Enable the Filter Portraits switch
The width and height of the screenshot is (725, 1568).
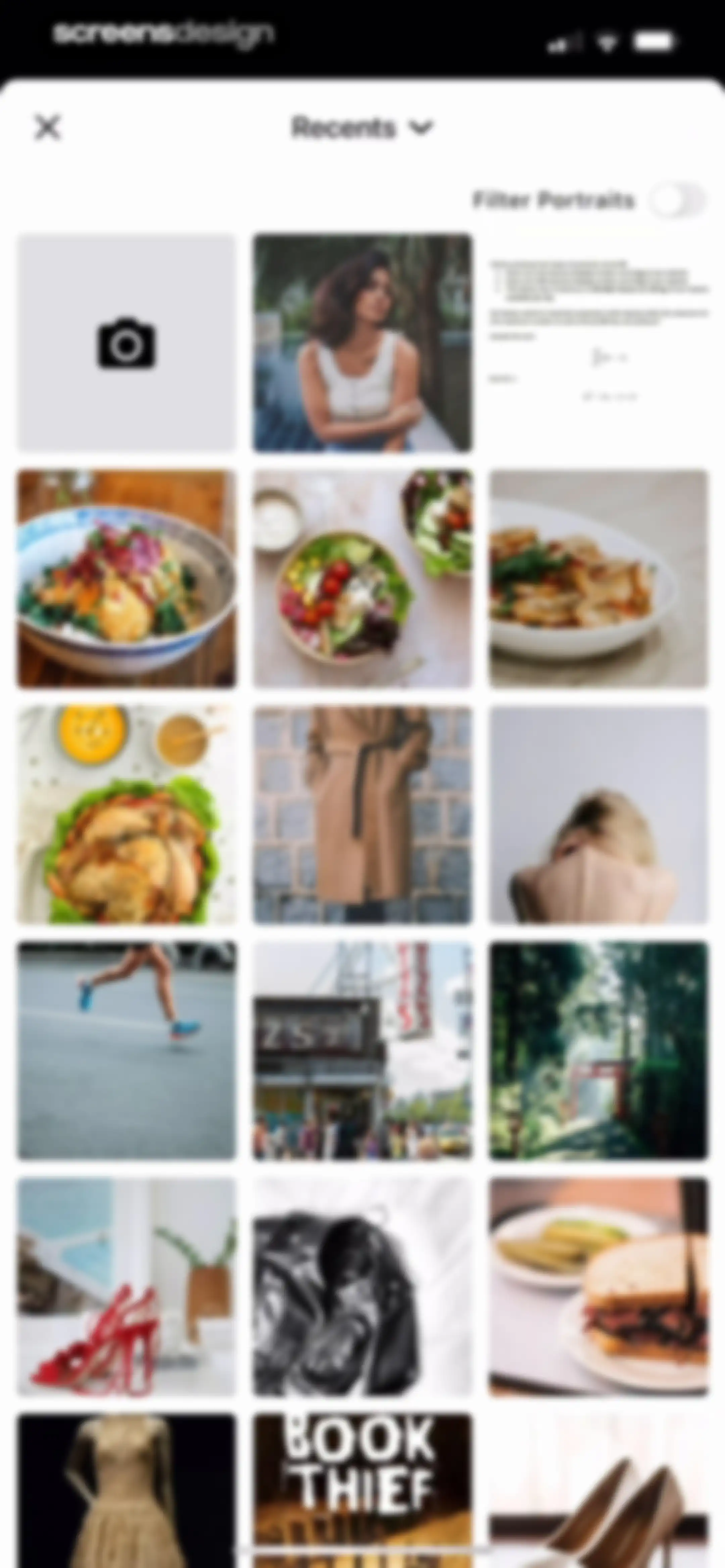click(677, 200)
